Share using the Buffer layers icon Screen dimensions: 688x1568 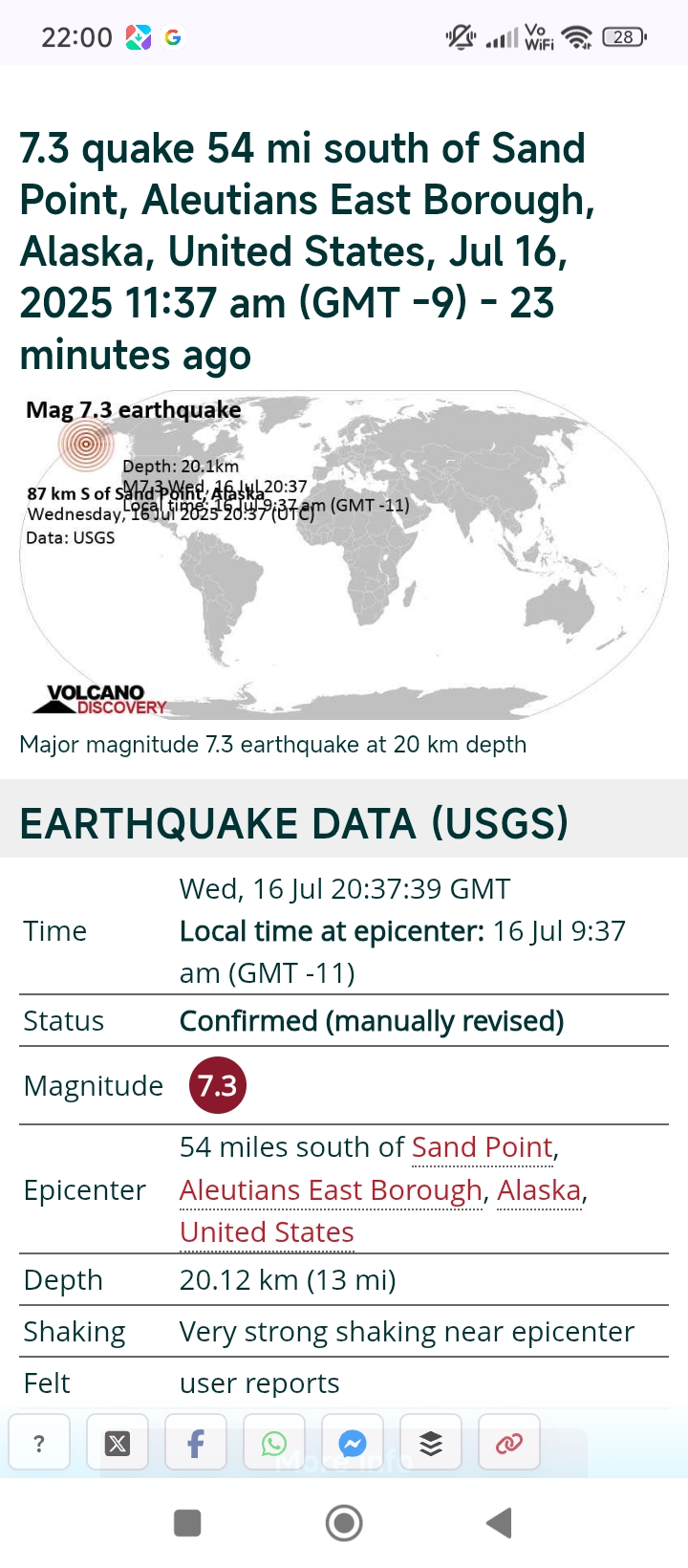(431, 1442)
